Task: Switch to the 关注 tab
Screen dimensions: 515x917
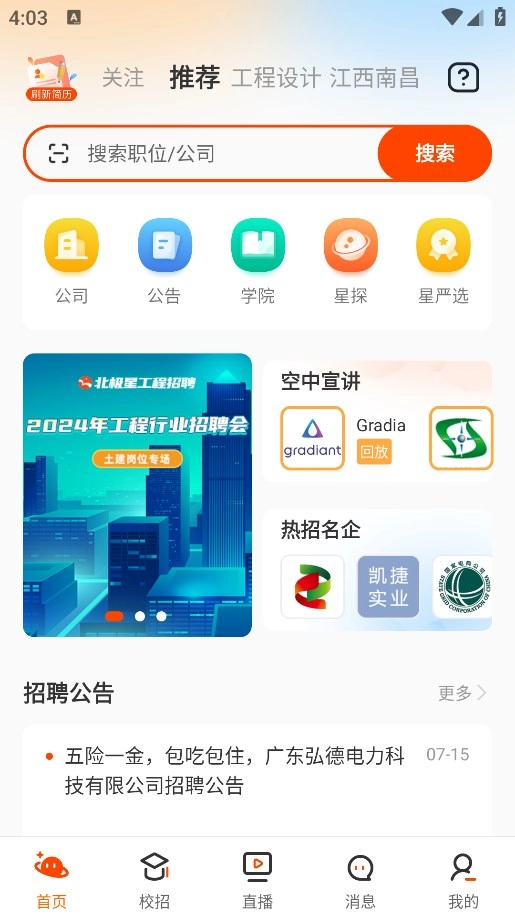Action: [123, 77]
